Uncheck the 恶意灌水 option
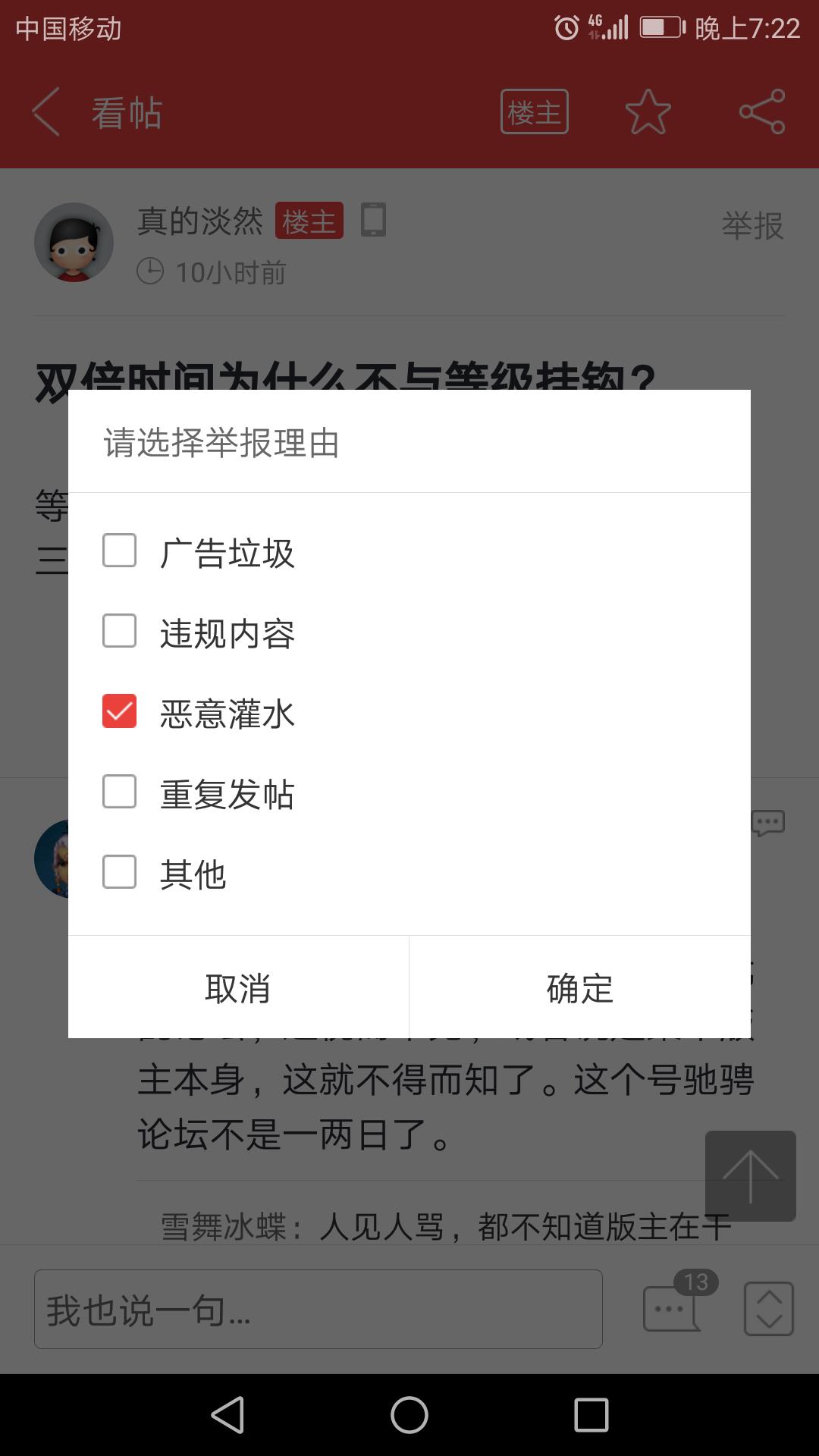This screenshot has width=819, height=1456. pyautogui.click(x=120, y=711)
